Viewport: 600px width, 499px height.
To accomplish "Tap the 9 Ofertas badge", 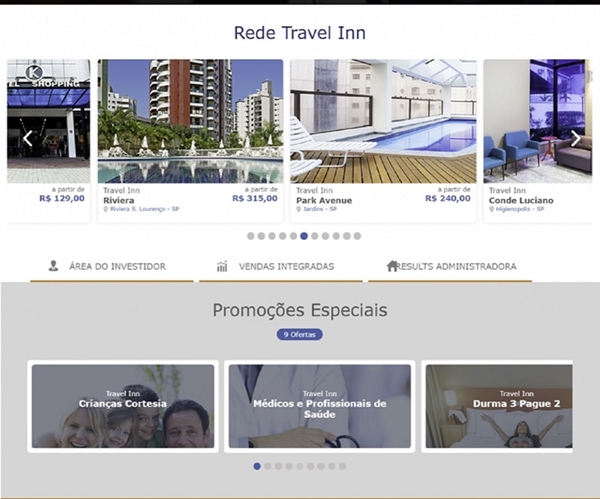I will click(x=300, y=335).
